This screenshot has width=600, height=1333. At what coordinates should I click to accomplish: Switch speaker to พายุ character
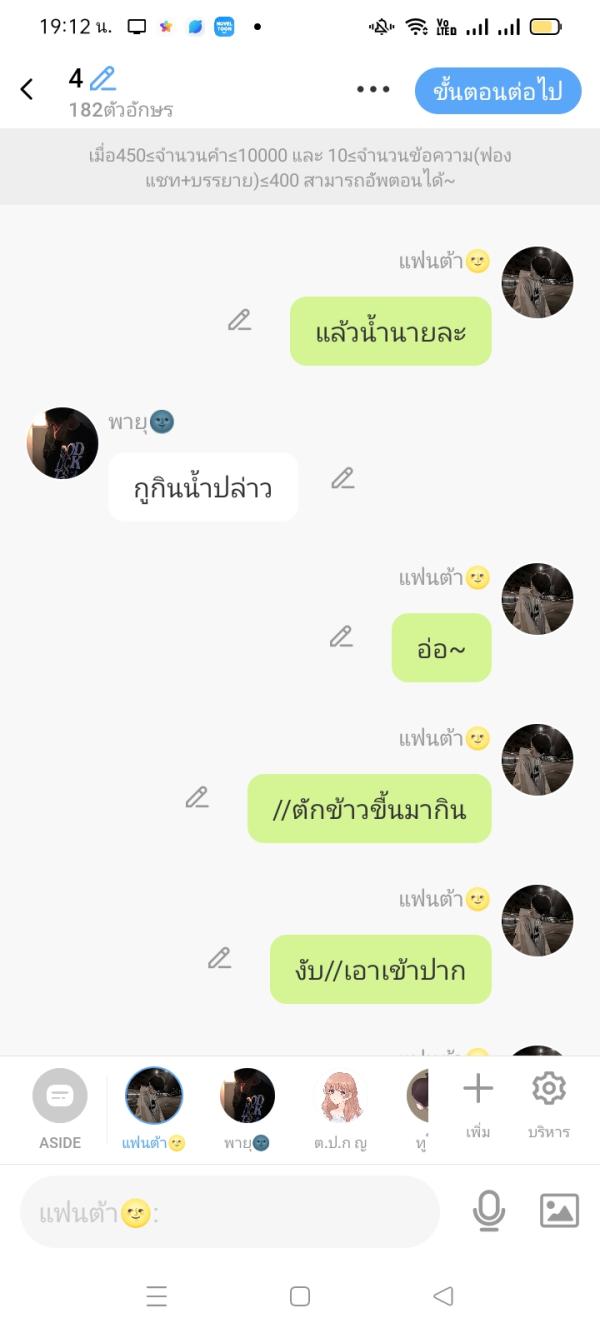[247, 1106]
